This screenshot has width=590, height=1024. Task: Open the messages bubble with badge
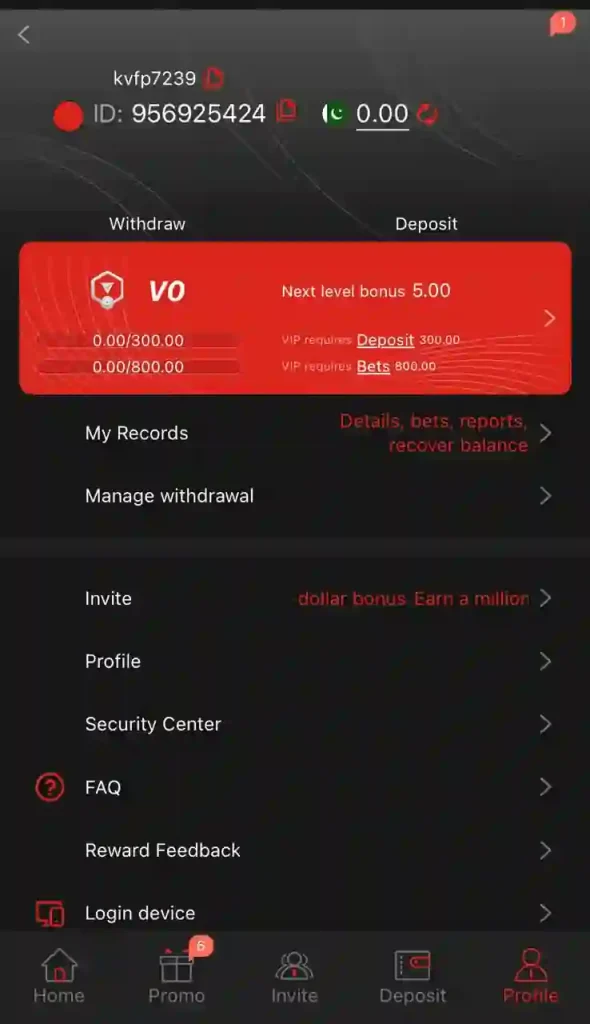pyautogui.click(x=561, y=24)
